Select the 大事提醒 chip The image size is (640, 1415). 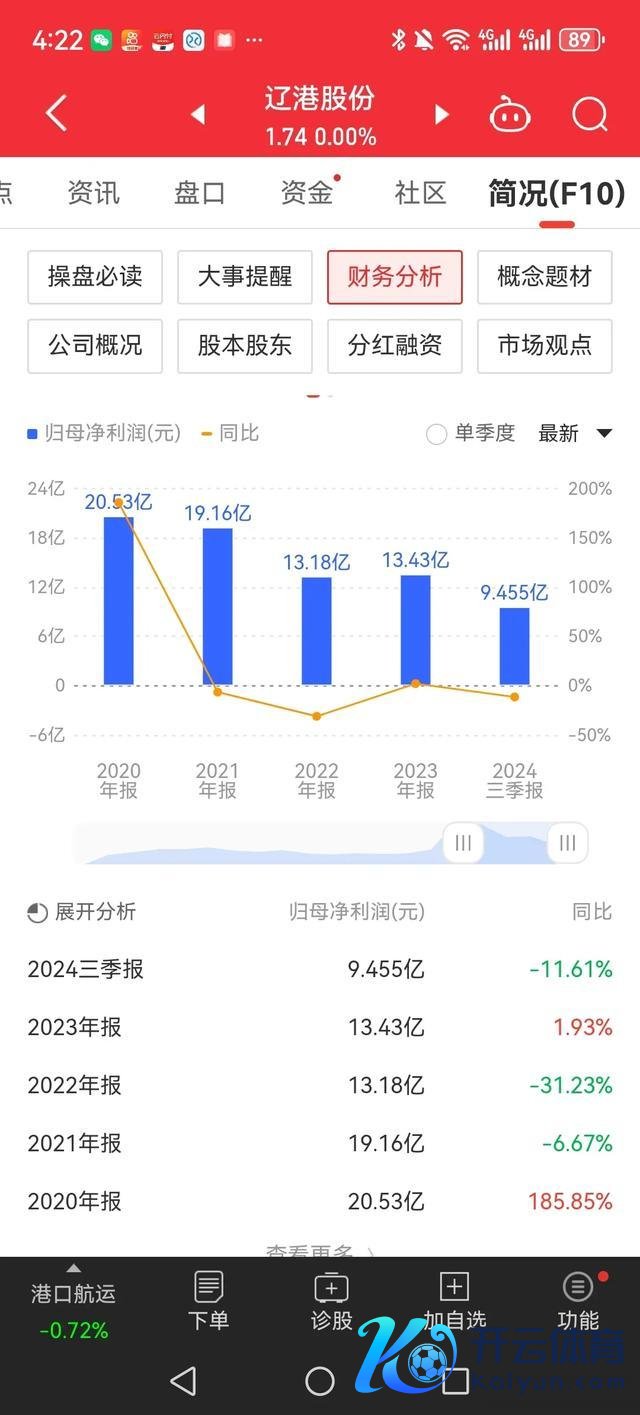pyautogui.click(x=245, y=277)
